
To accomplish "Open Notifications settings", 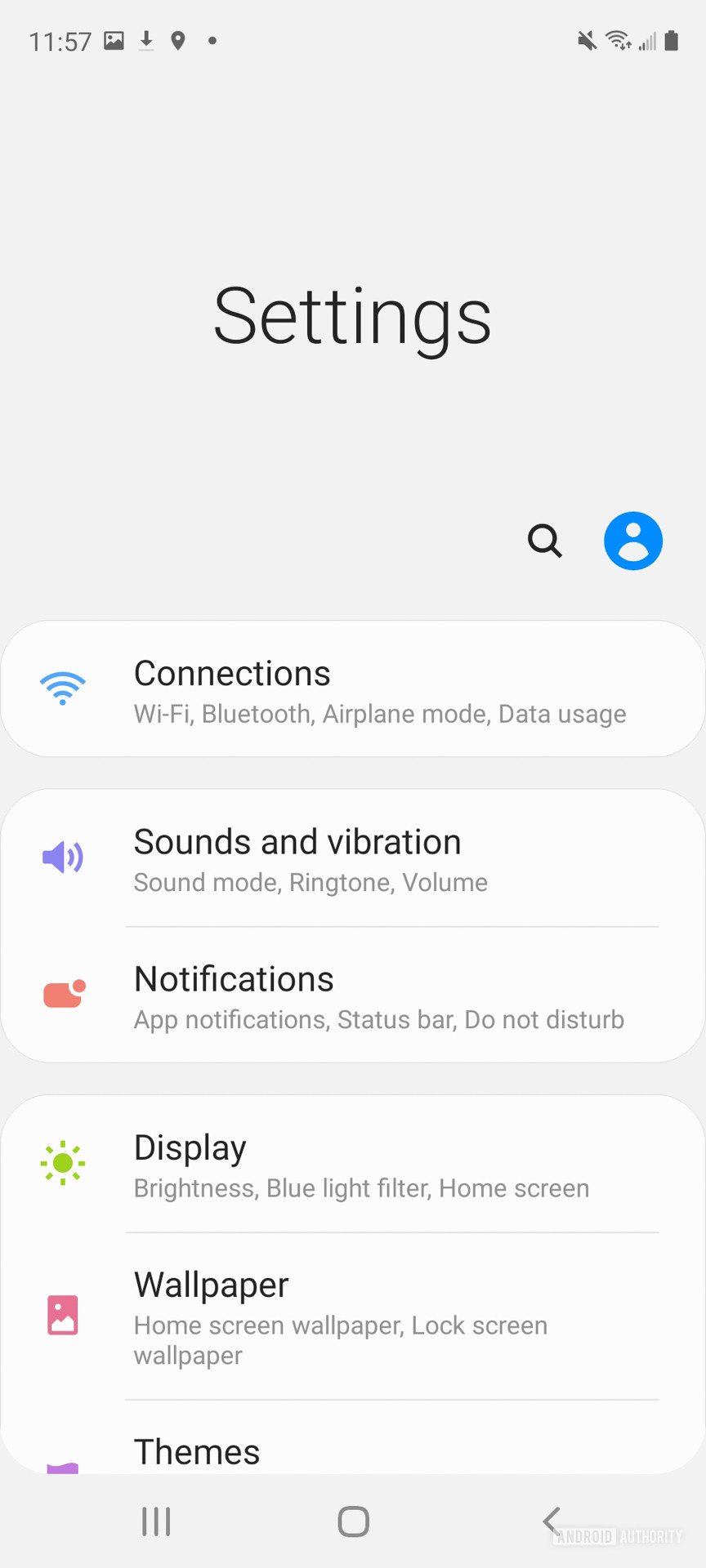I will click(353, 996).
